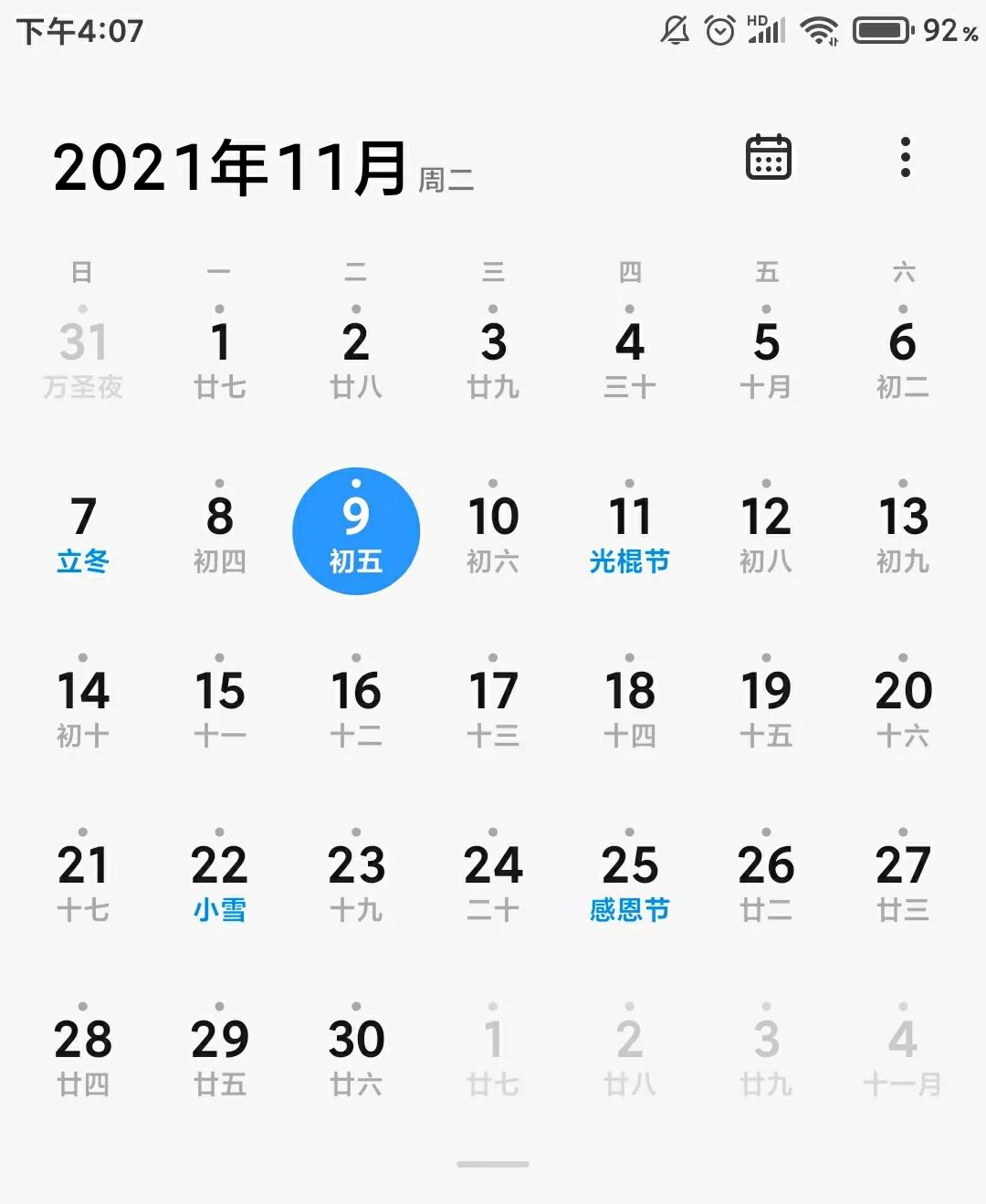This screenshot has width=986, height=1204.
Task: Tap the 2021年11月 month title
Action: tap(230, 169)
